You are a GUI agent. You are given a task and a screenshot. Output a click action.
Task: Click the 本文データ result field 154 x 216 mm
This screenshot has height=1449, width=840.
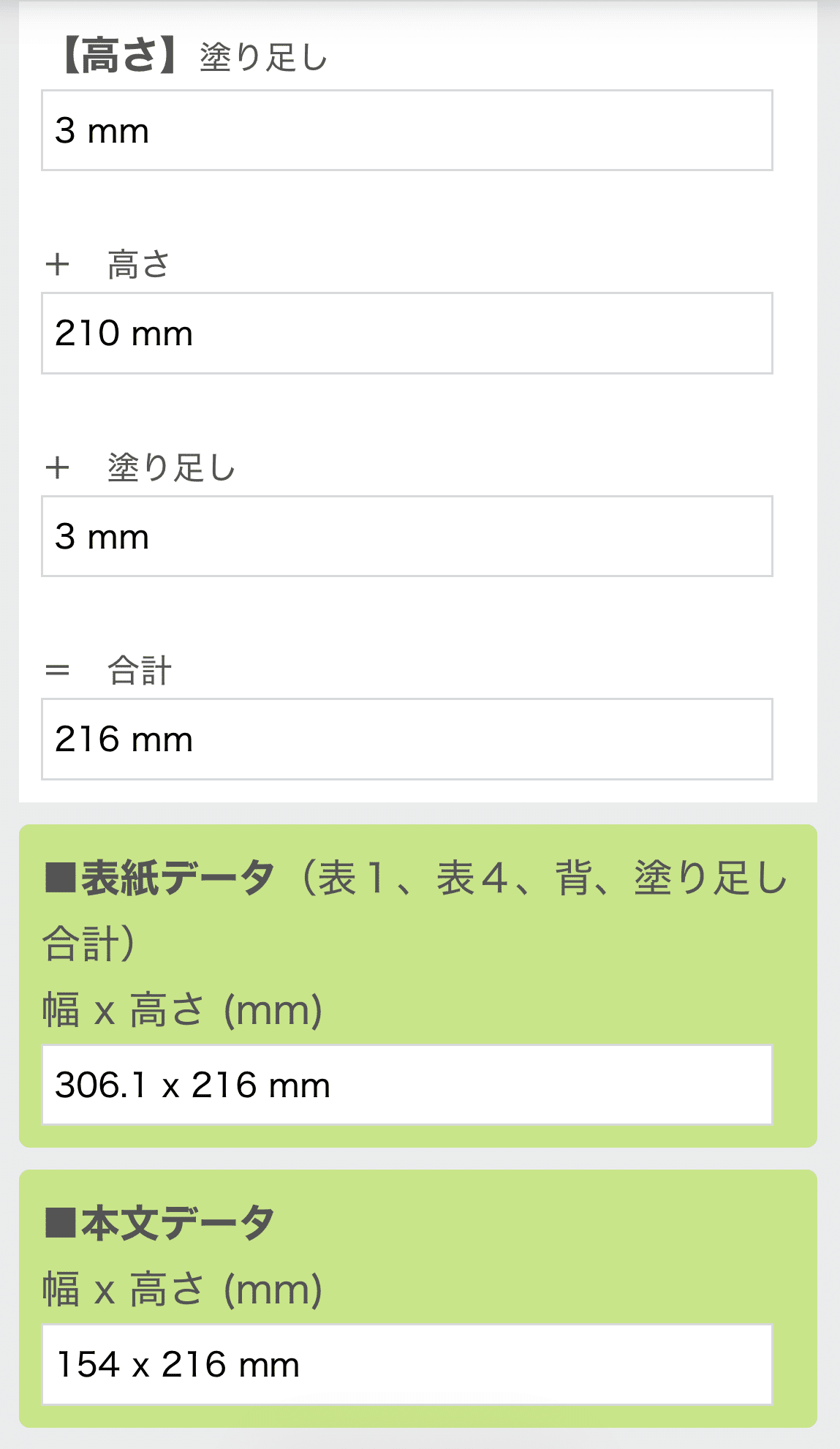tap(407, 1363)
